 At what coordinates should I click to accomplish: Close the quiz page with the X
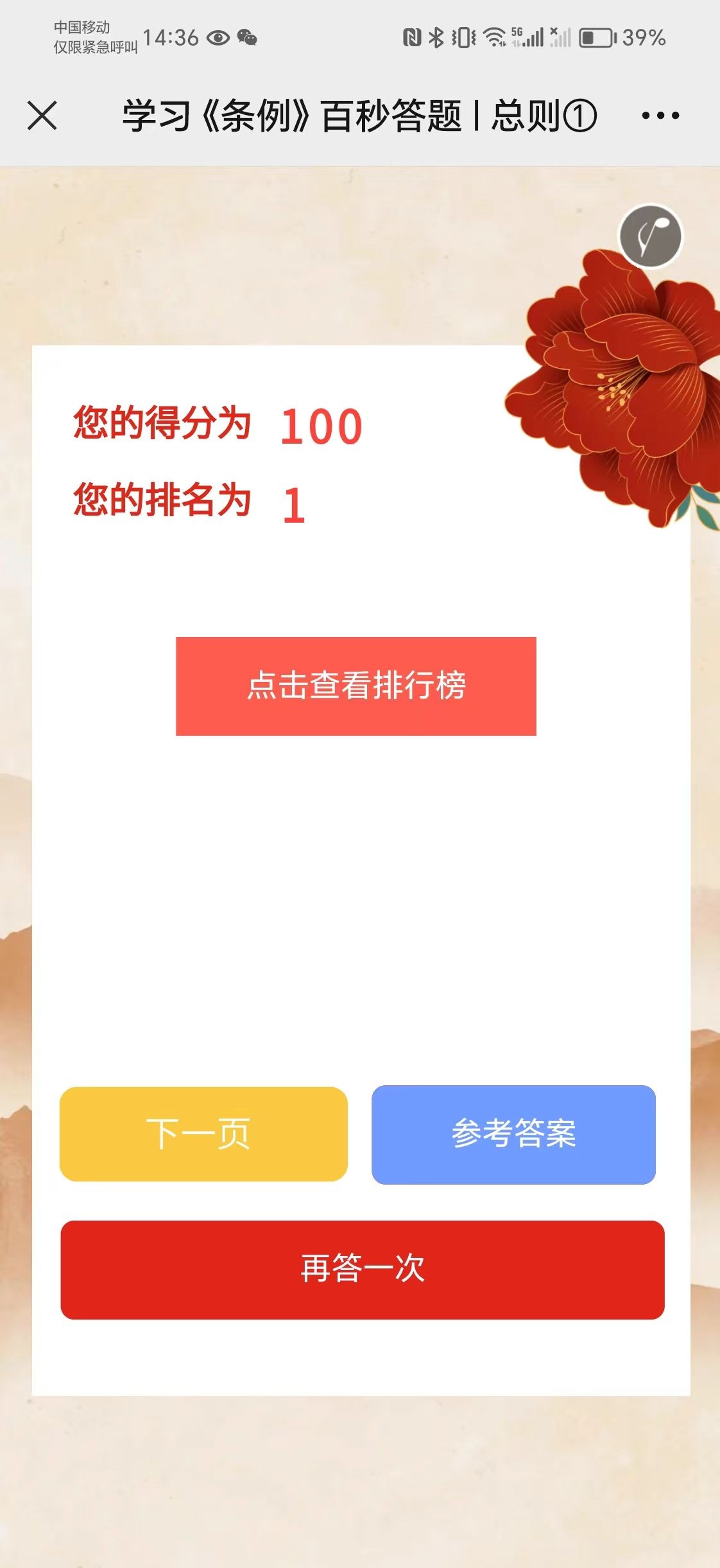tap(42, 116)
